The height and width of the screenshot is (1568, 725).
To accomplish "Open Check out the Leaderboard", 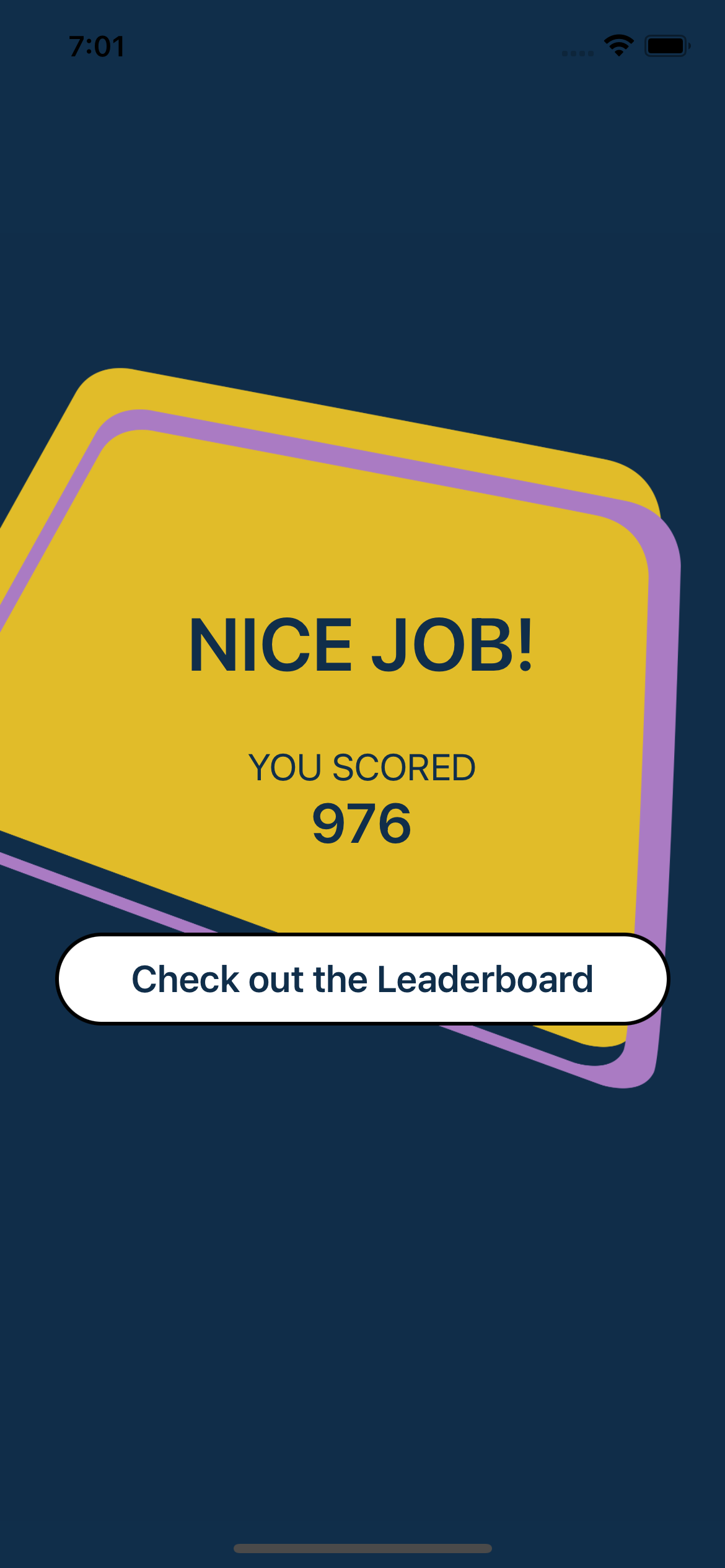I will [x=362, y=979].
